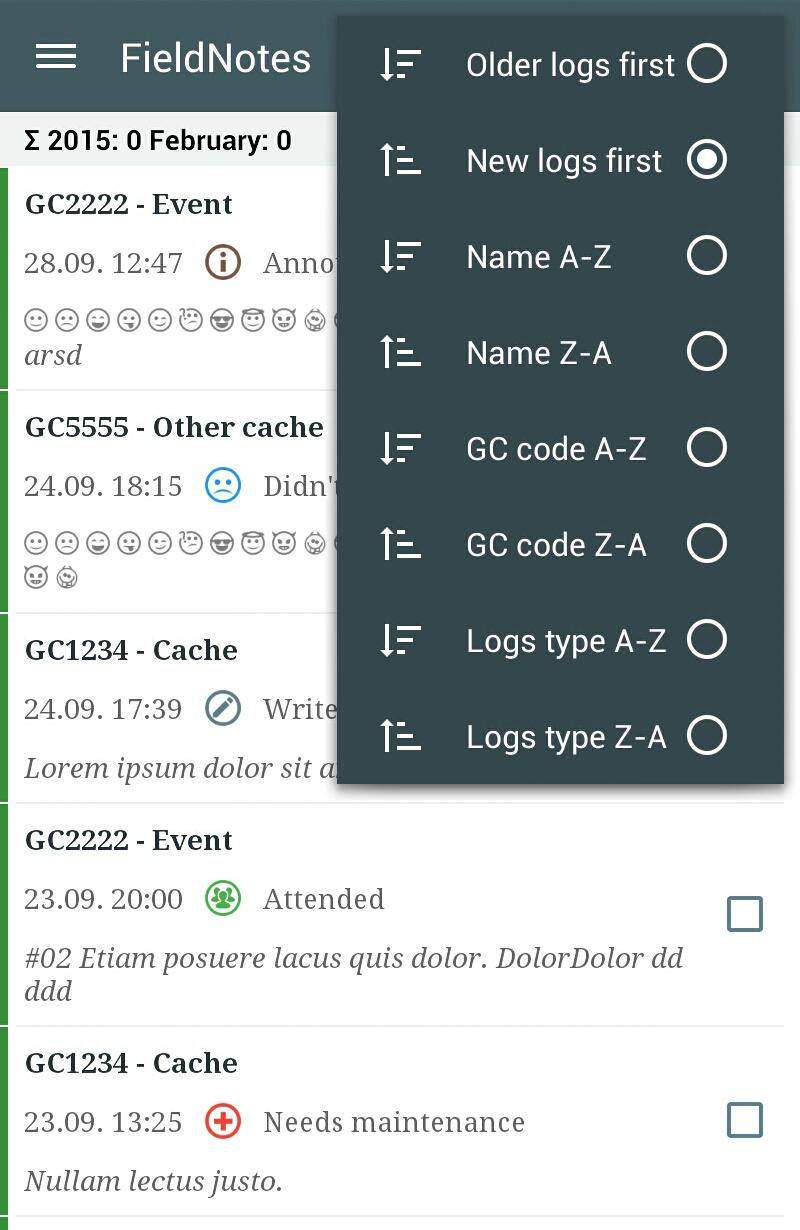Select the sunglasses smiley under GC5555
Screen dimensions: 800x1230
click(221, 544)
